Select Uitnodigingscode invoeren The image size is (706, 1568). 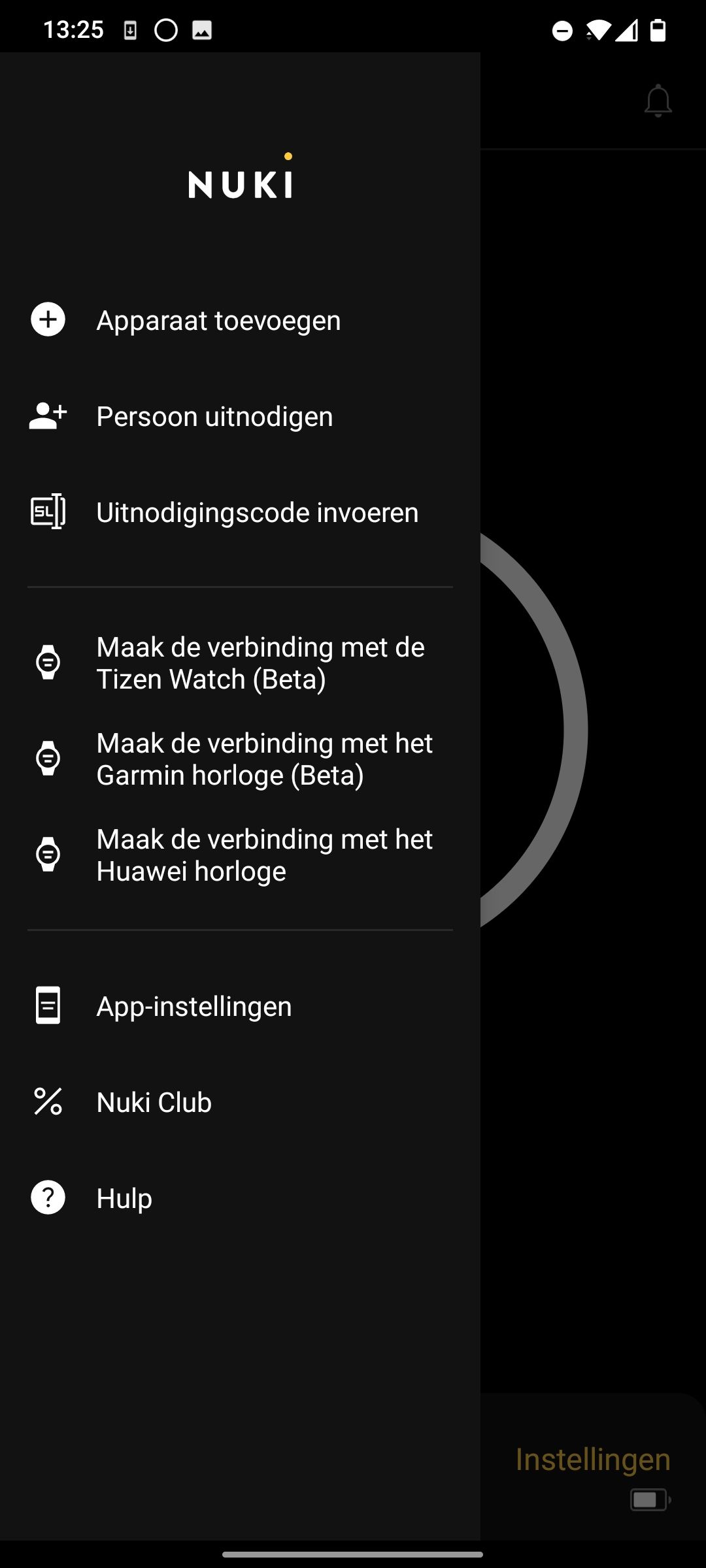coord(240,512)
